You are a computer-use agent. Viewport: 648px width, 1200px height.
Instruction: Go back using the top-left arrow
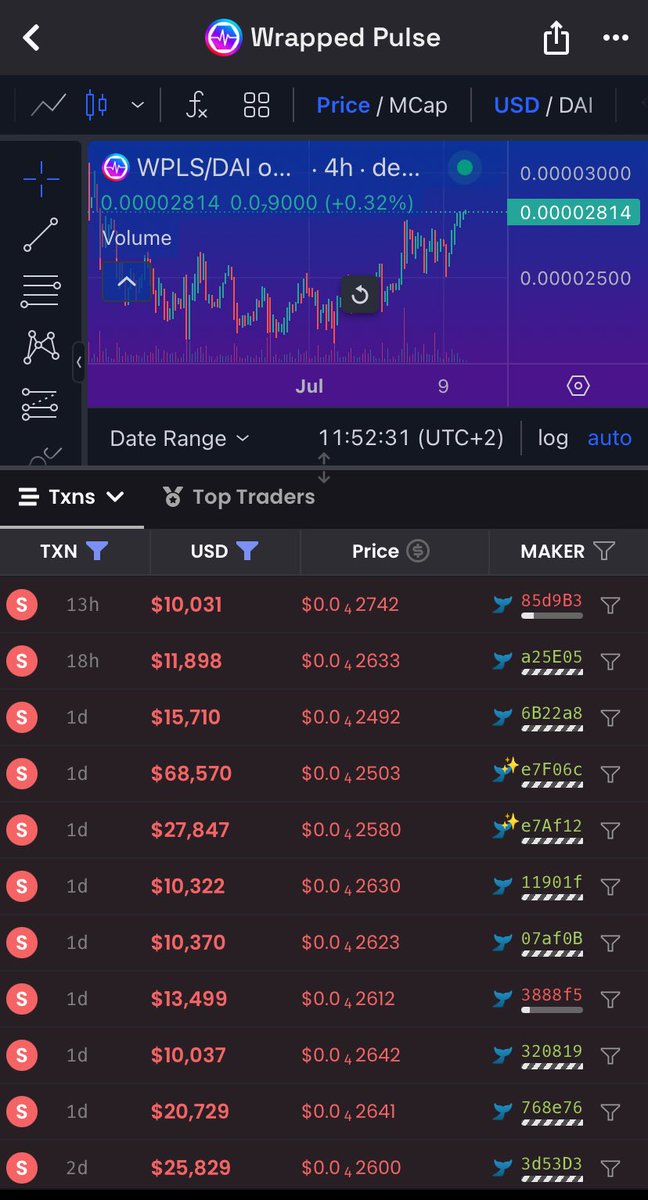(x=32, y=38)
